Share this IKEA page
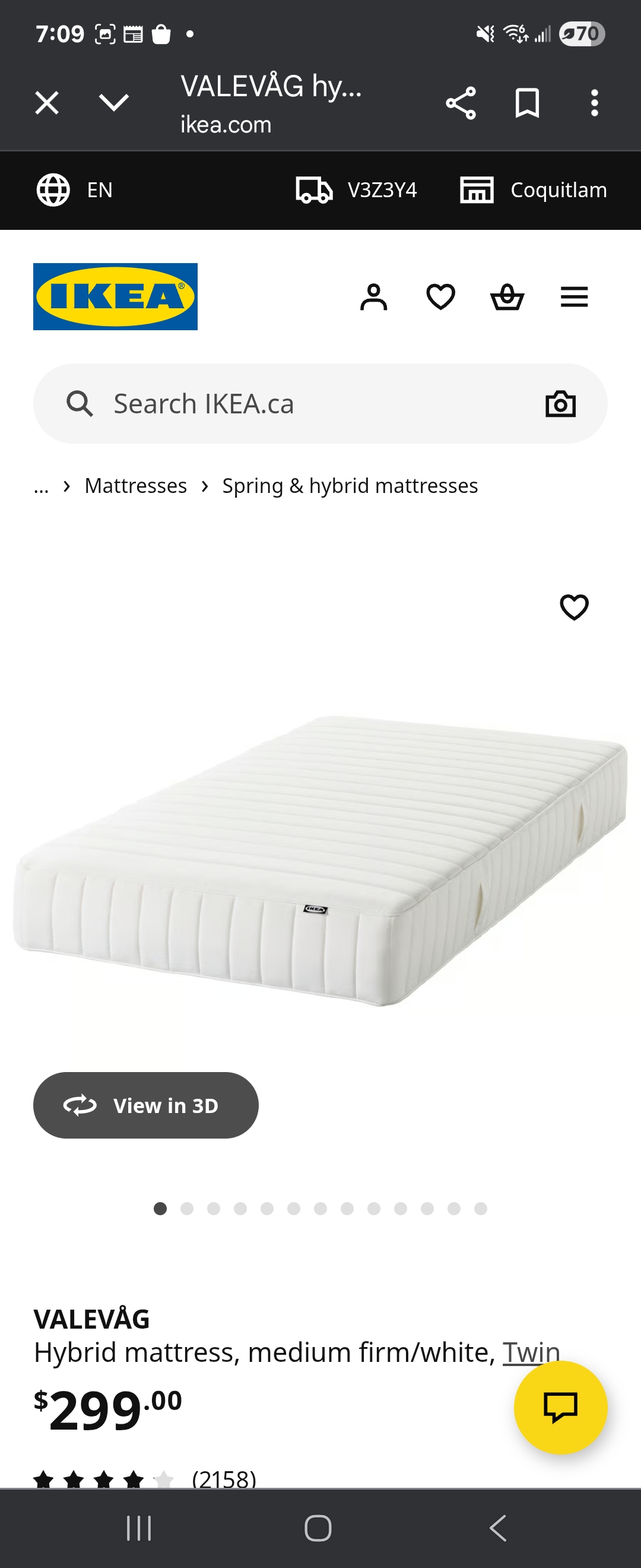The image size is (641, 1568). point(461,103)
